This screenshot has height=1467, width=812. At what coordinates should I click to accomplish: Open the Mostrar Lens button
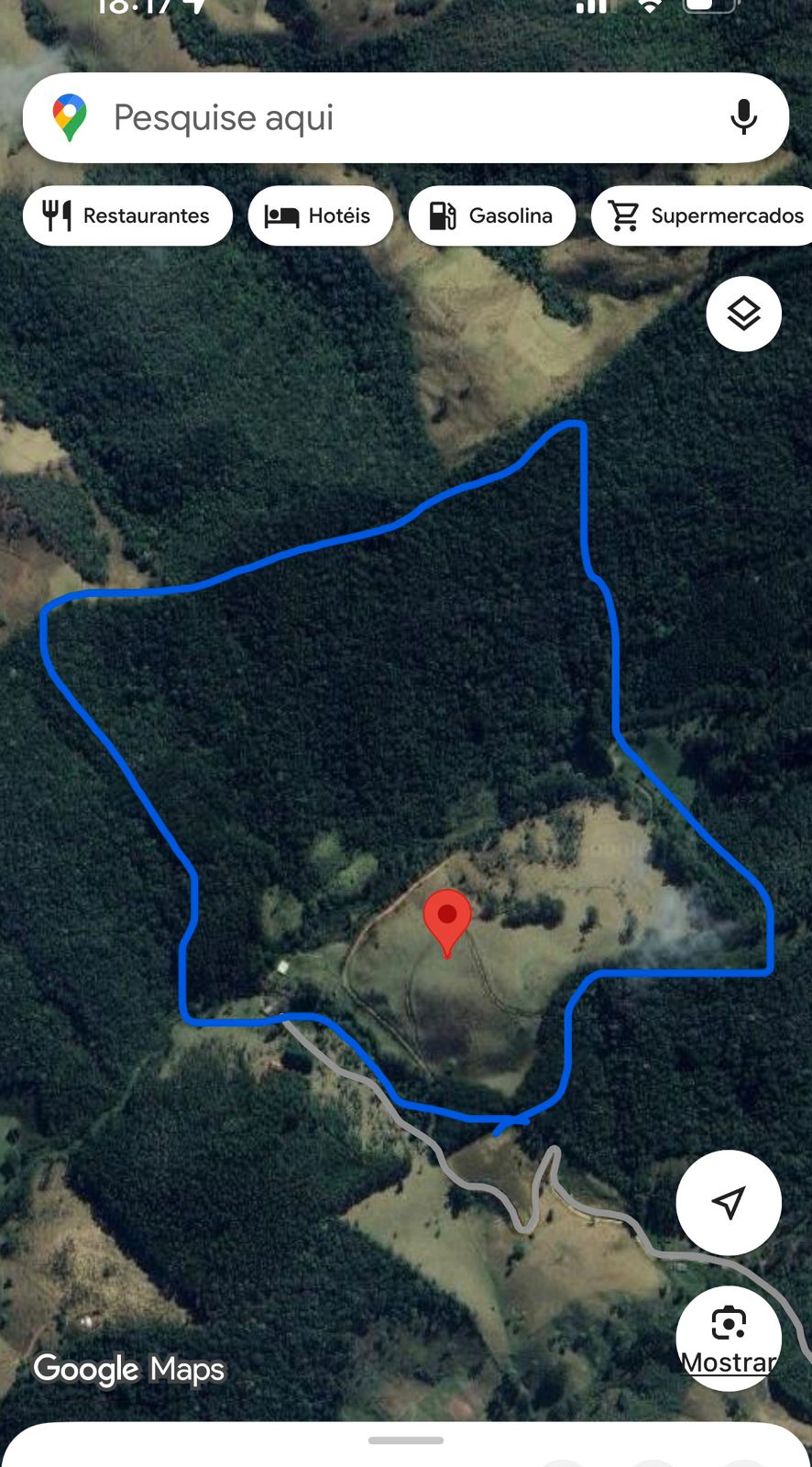pyautogui.click(x=729, y=1338)
